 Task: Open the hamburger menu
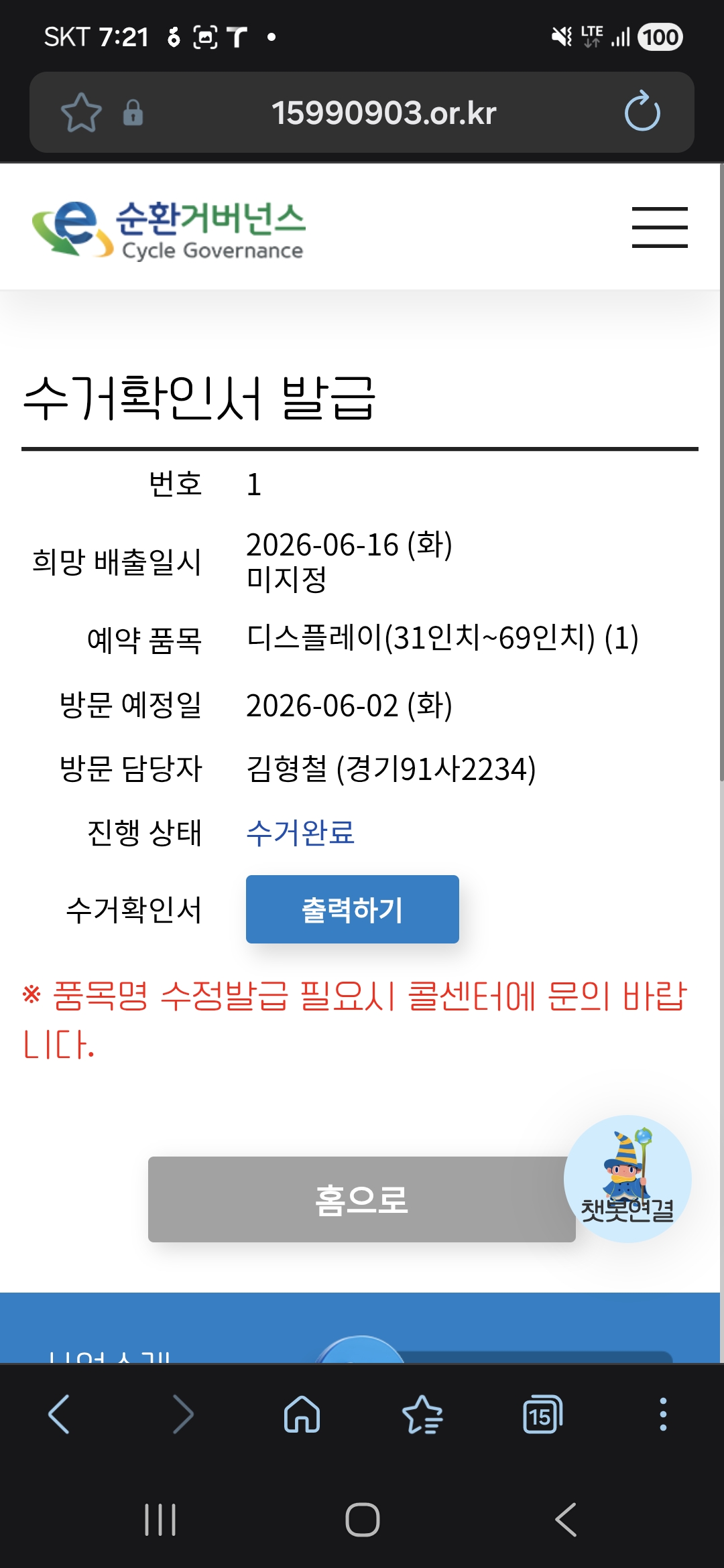coord(660,227)
